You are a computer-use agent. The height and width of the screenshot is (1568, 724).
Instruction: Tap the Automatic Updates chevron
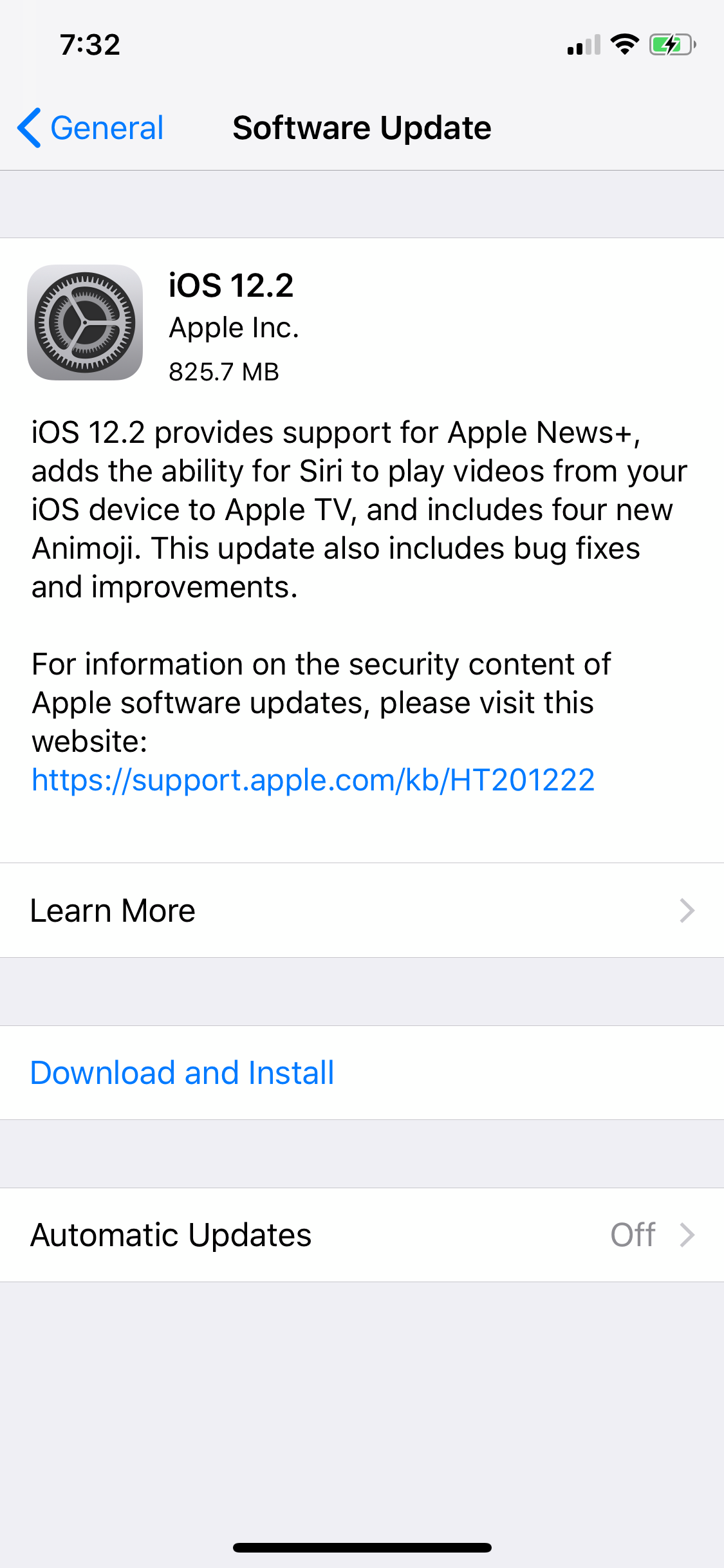pyautogui.click(x=689, y=1234)
